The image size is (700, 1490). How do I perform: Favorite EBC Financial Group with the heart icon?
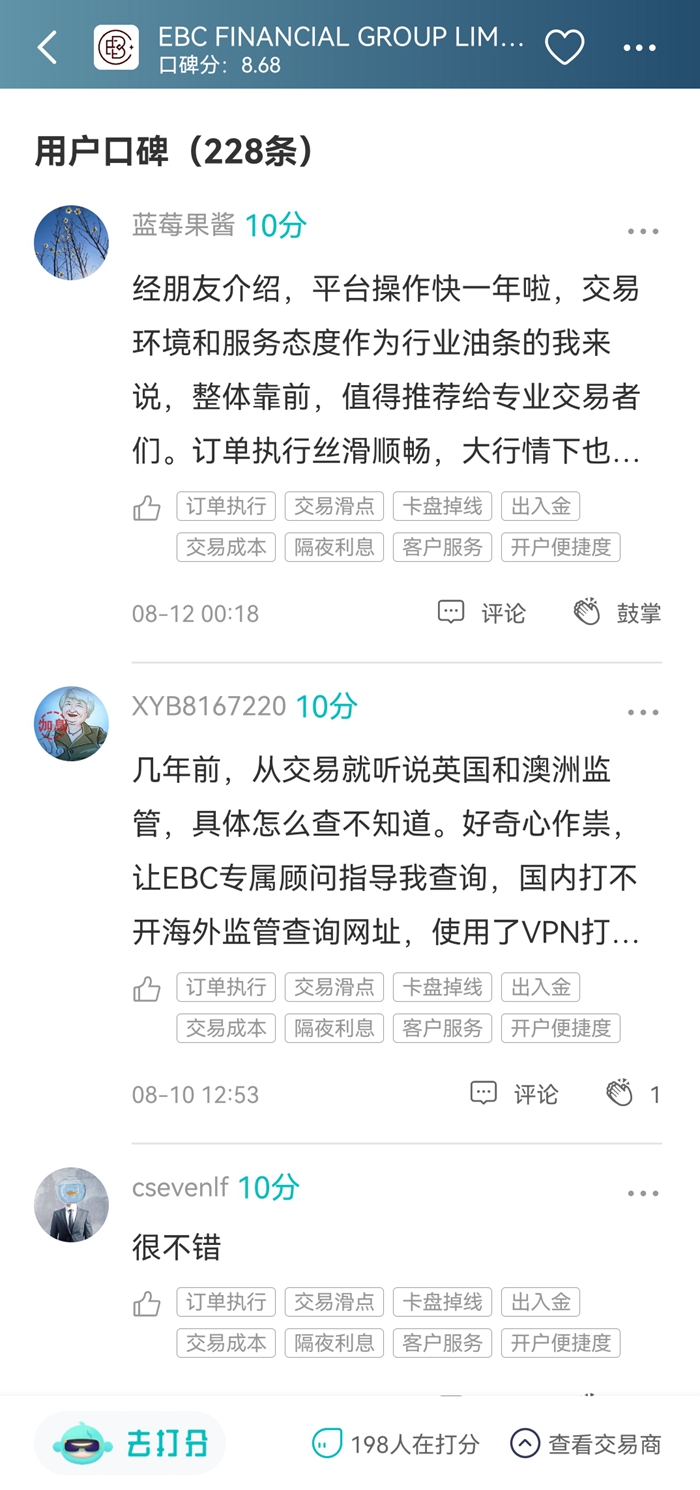pyautogui.click(x=564, y=47)
